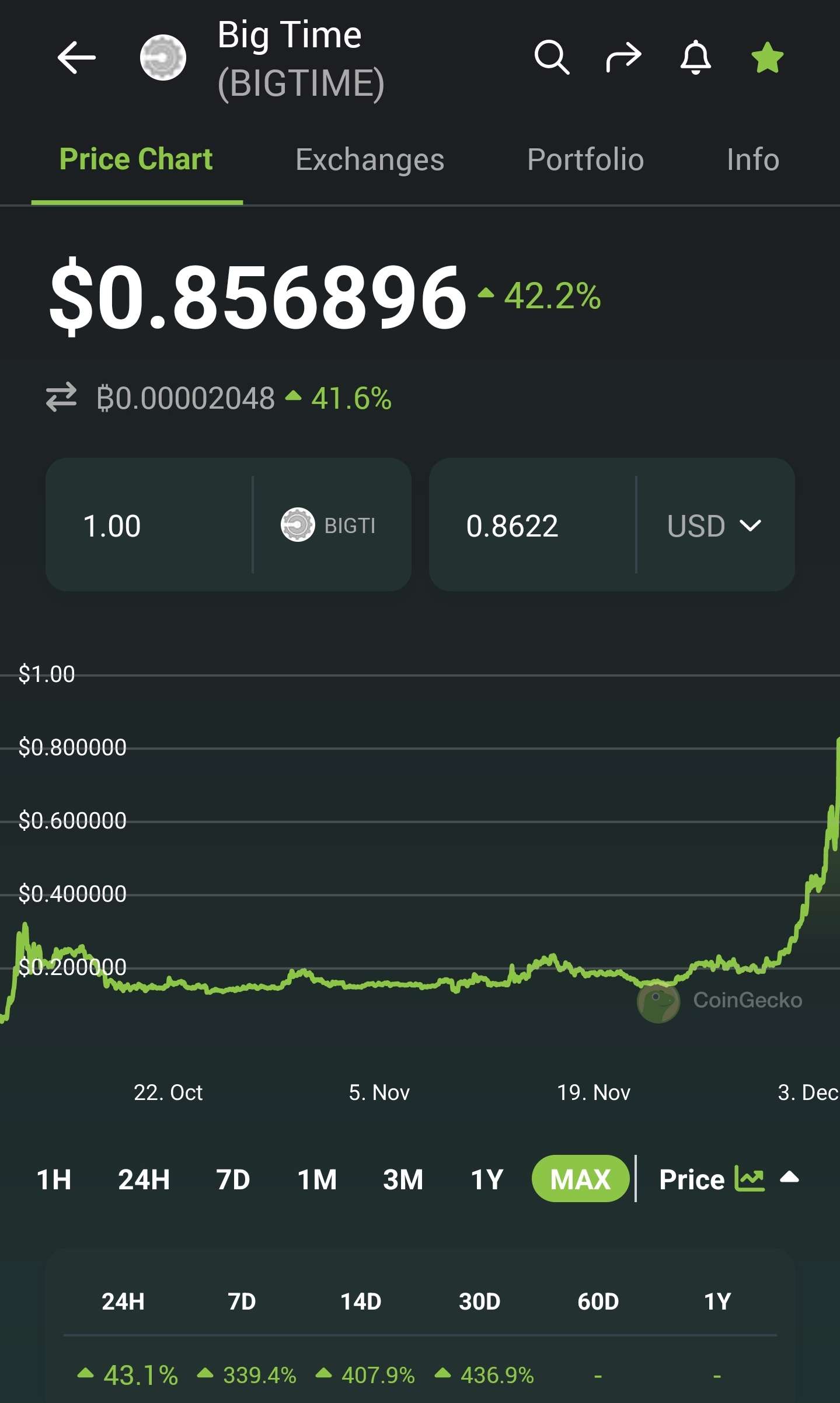The image size is (840, 1403).
Task: Switch to the Portfolio tab
Action: [x=585, y=159]
